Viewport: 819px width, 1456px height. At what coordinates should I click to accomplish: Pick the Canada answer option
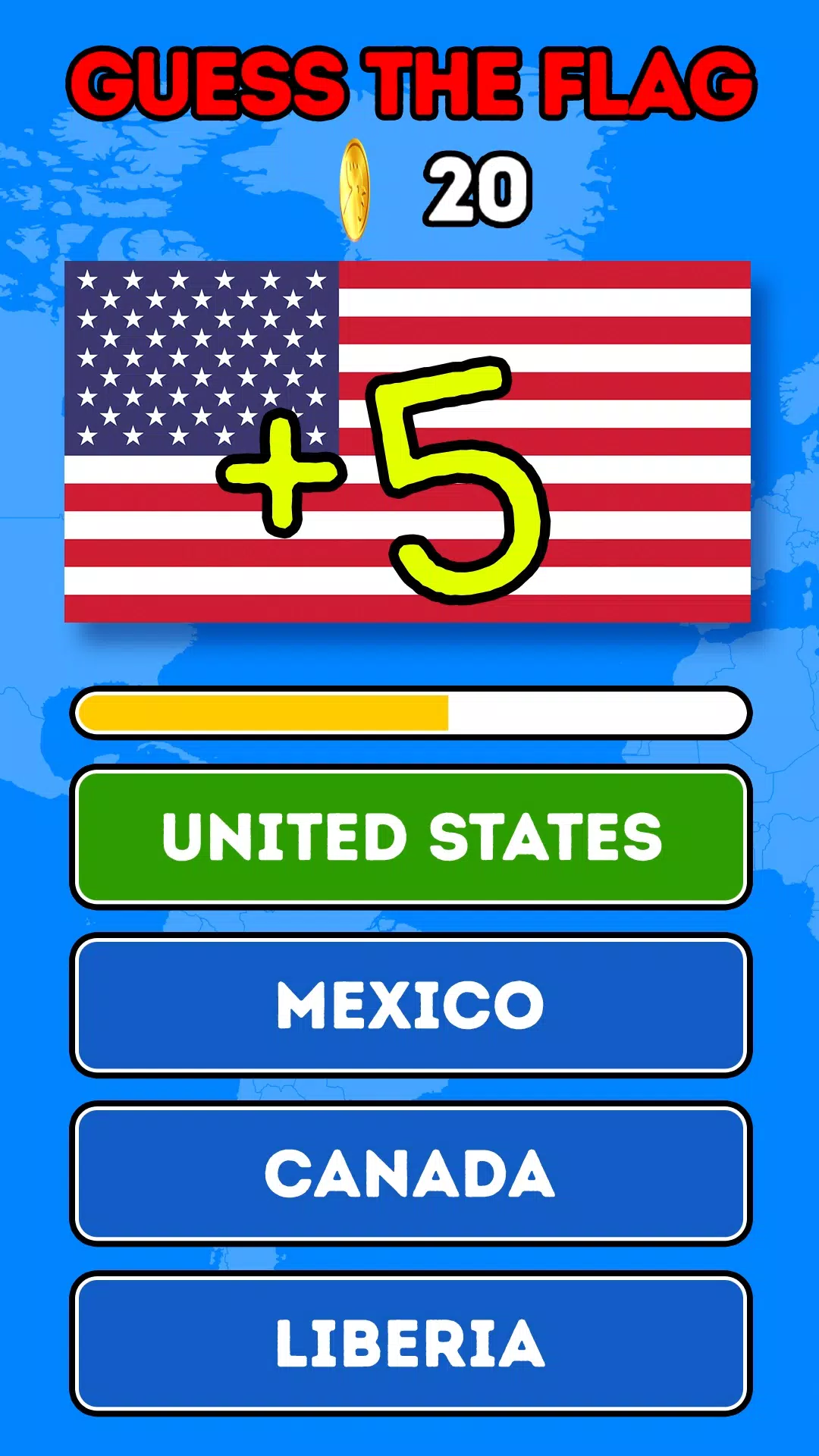(x=410, y=1173)
